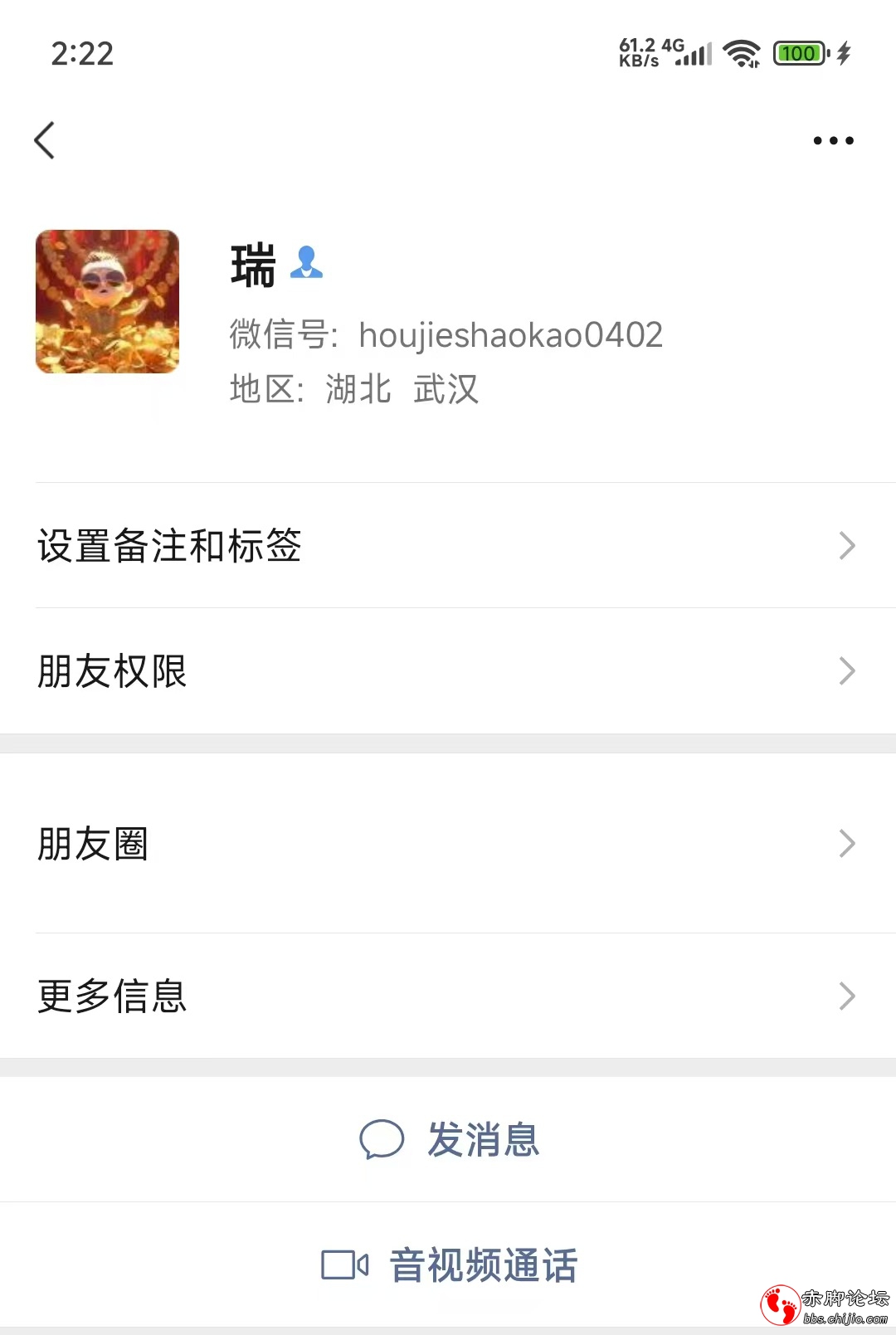Go back using the top-left arrow
Viewport: 896px width, 1335px height.
[x=45, y=140]
